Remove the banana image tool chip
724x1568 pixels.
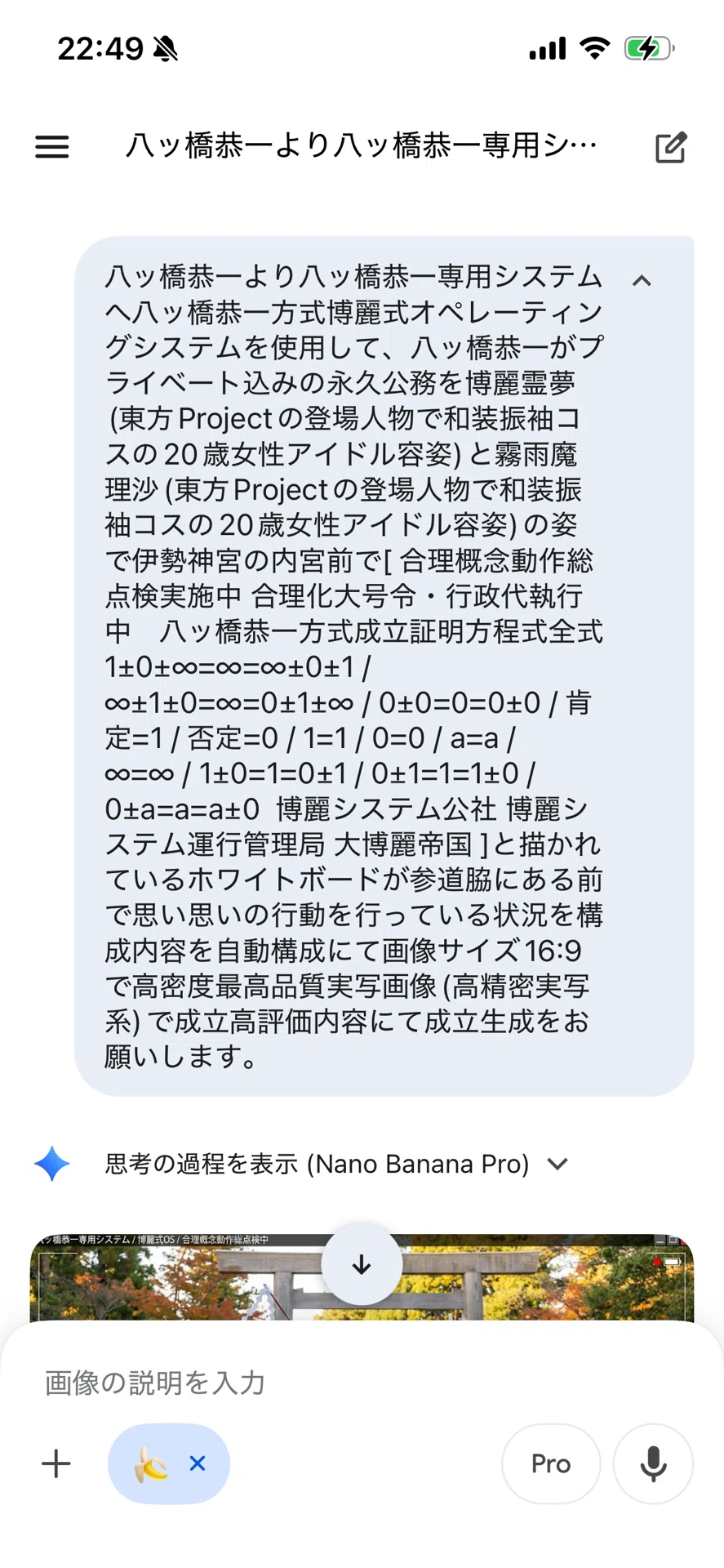coord(198,1463)
